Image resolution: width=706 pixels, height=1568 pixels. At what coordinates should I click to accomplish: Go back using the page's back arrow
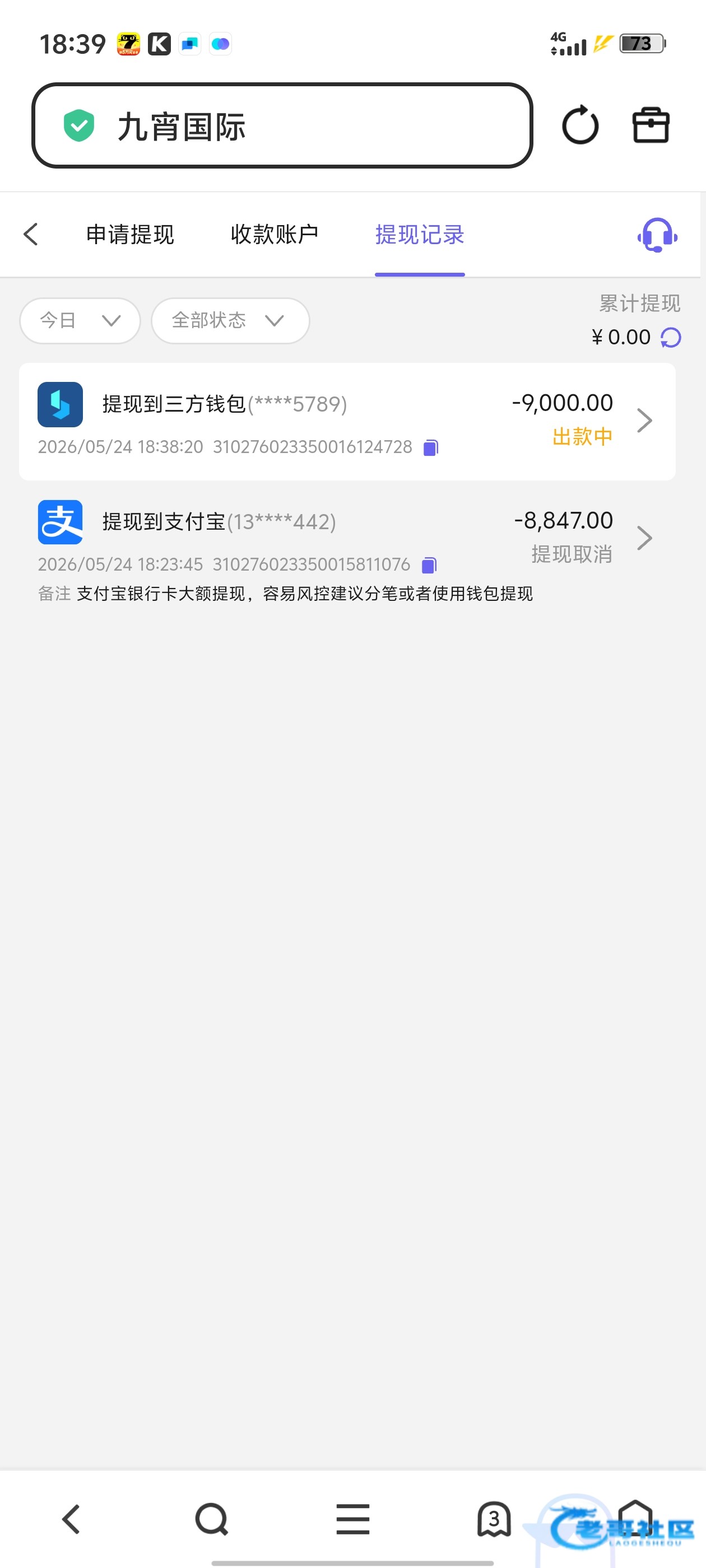(30, 234)
